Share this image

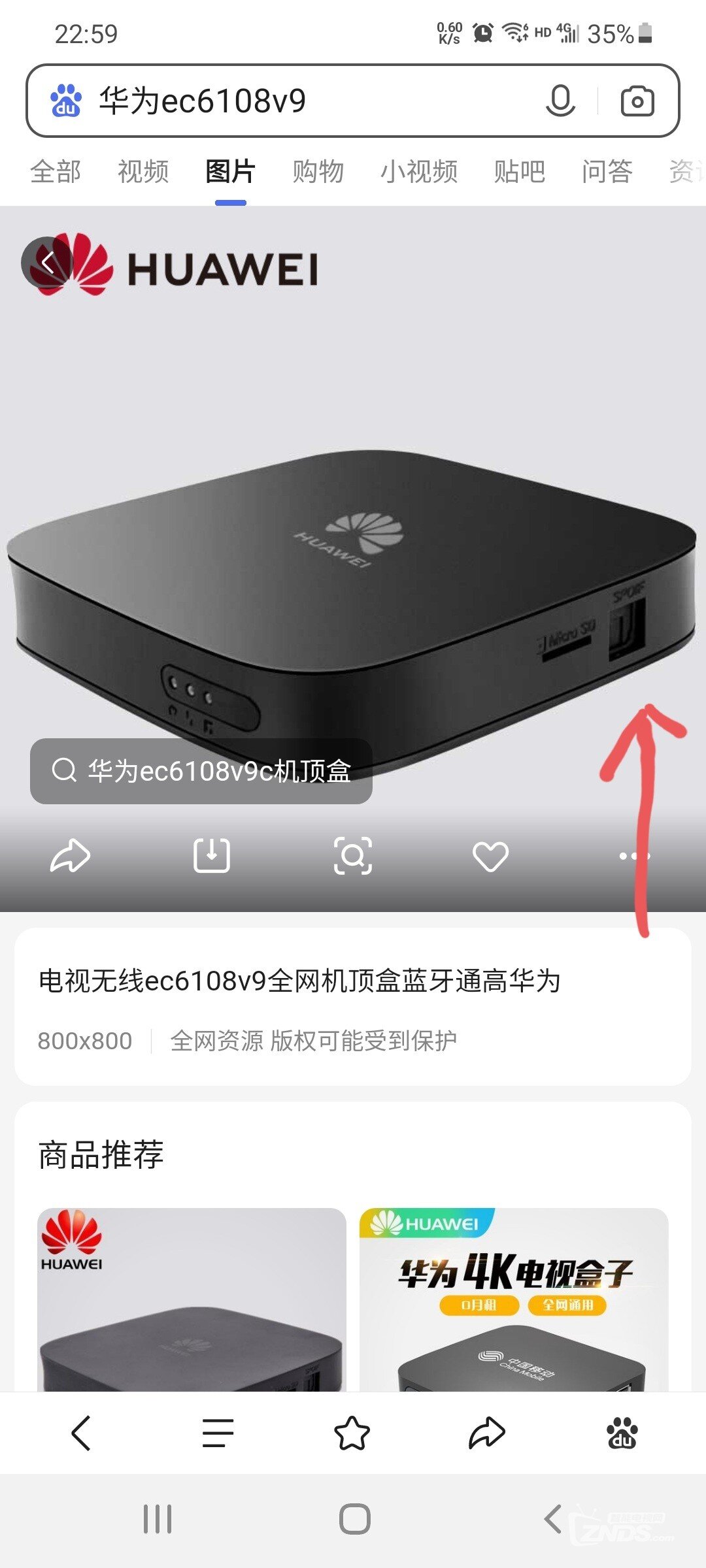click(x=70, y=855)
